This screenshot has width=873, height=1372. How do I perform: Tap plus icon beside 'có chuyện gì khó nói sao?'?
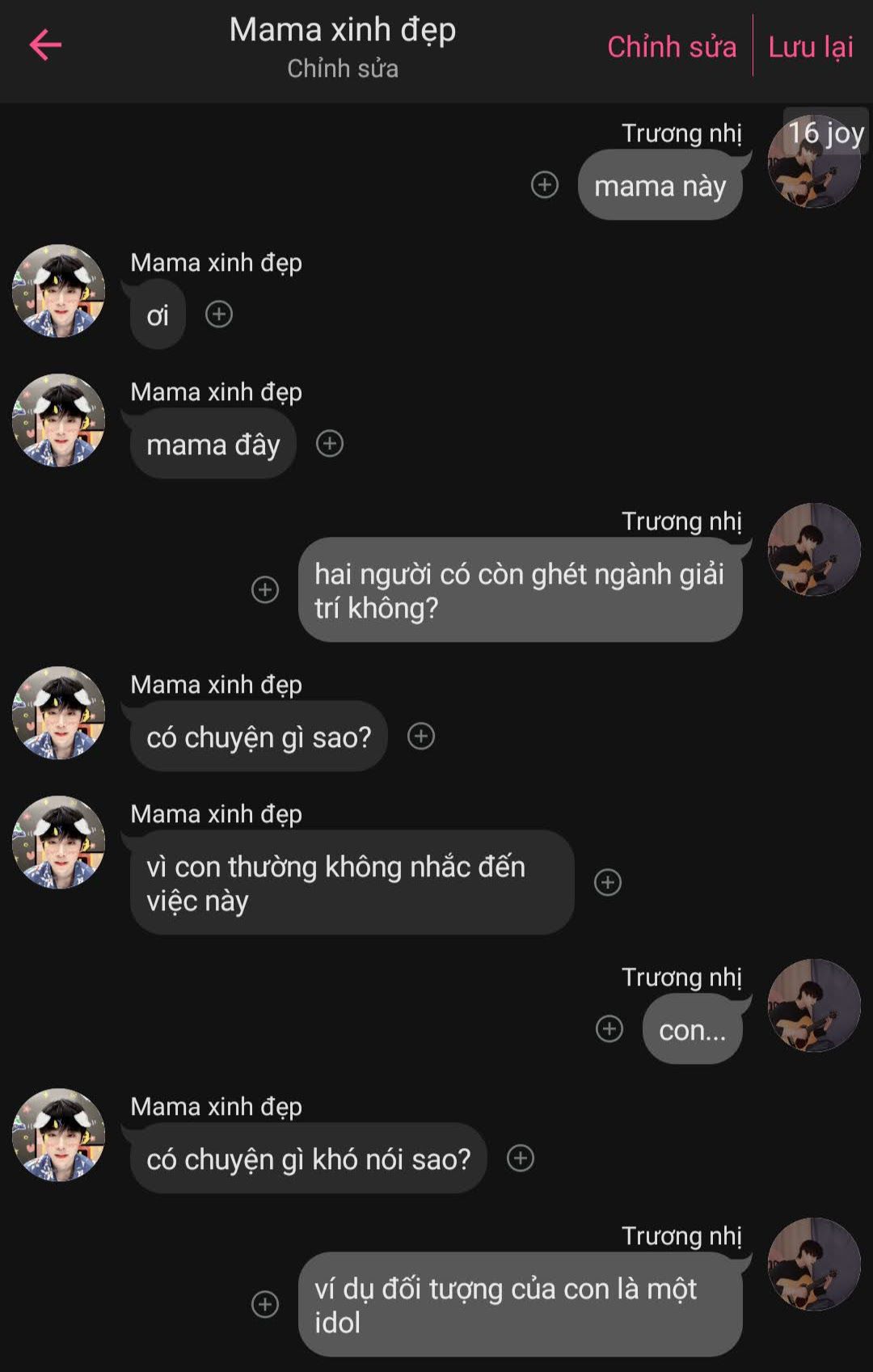(x=521, y=1159)
